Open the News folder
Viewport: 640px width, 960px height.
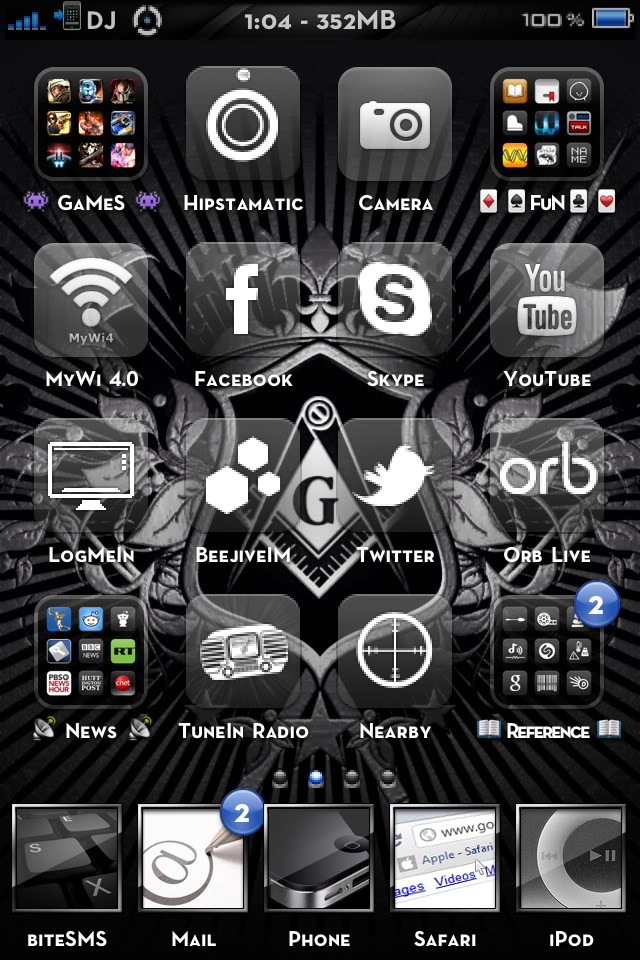(91, 652)
